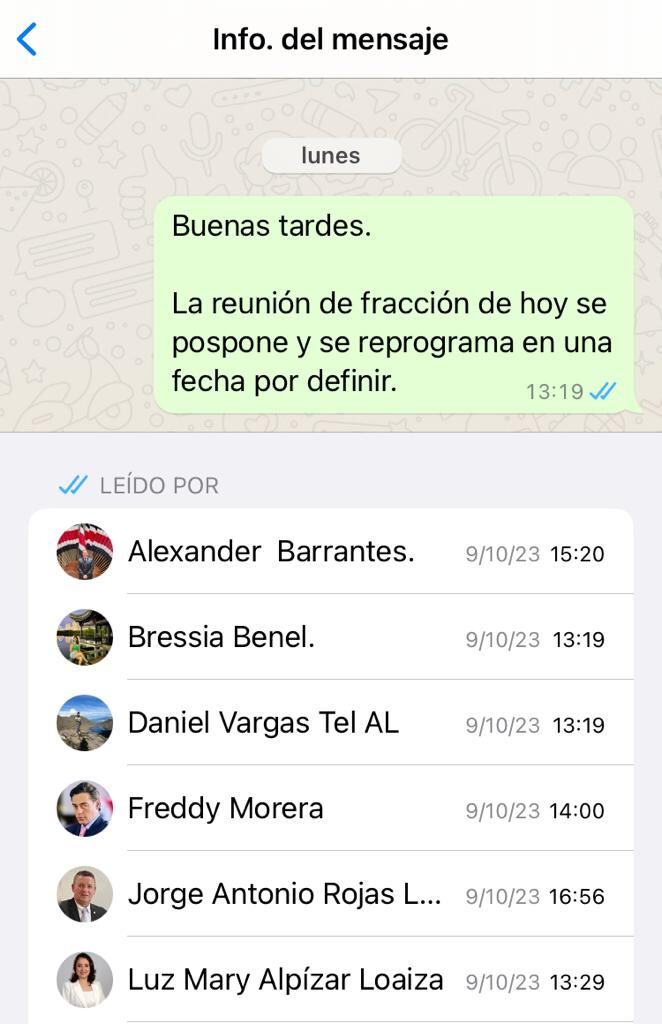View Luz Mary Alpízar Loaiza's row
This screenshot has width=662, height=1024.
pos(330,980)
